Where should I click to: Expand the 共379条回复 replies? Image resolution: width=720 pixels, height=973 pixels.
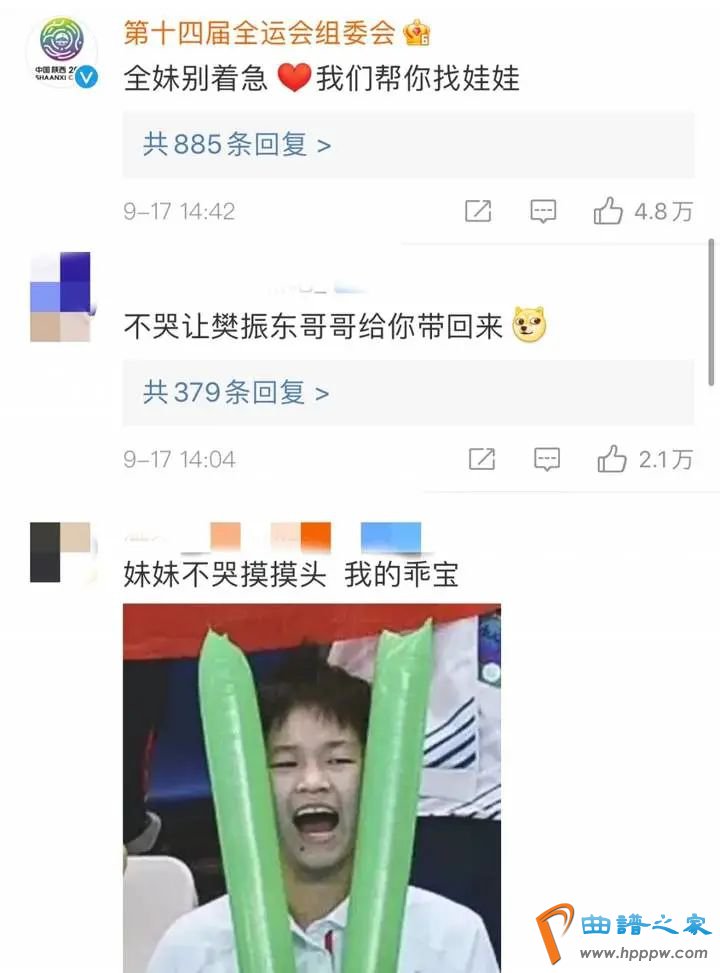(236, 392)
